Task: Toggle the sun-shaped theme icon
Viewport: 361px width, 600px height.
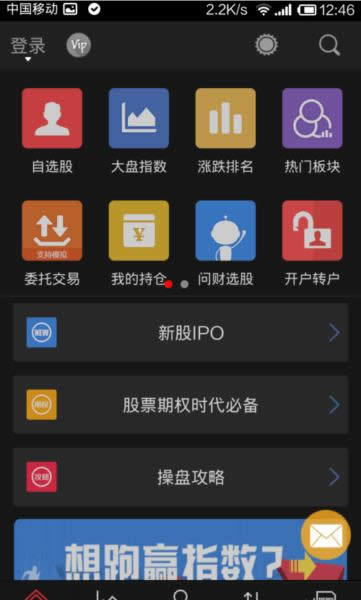Action: [266, 45]
